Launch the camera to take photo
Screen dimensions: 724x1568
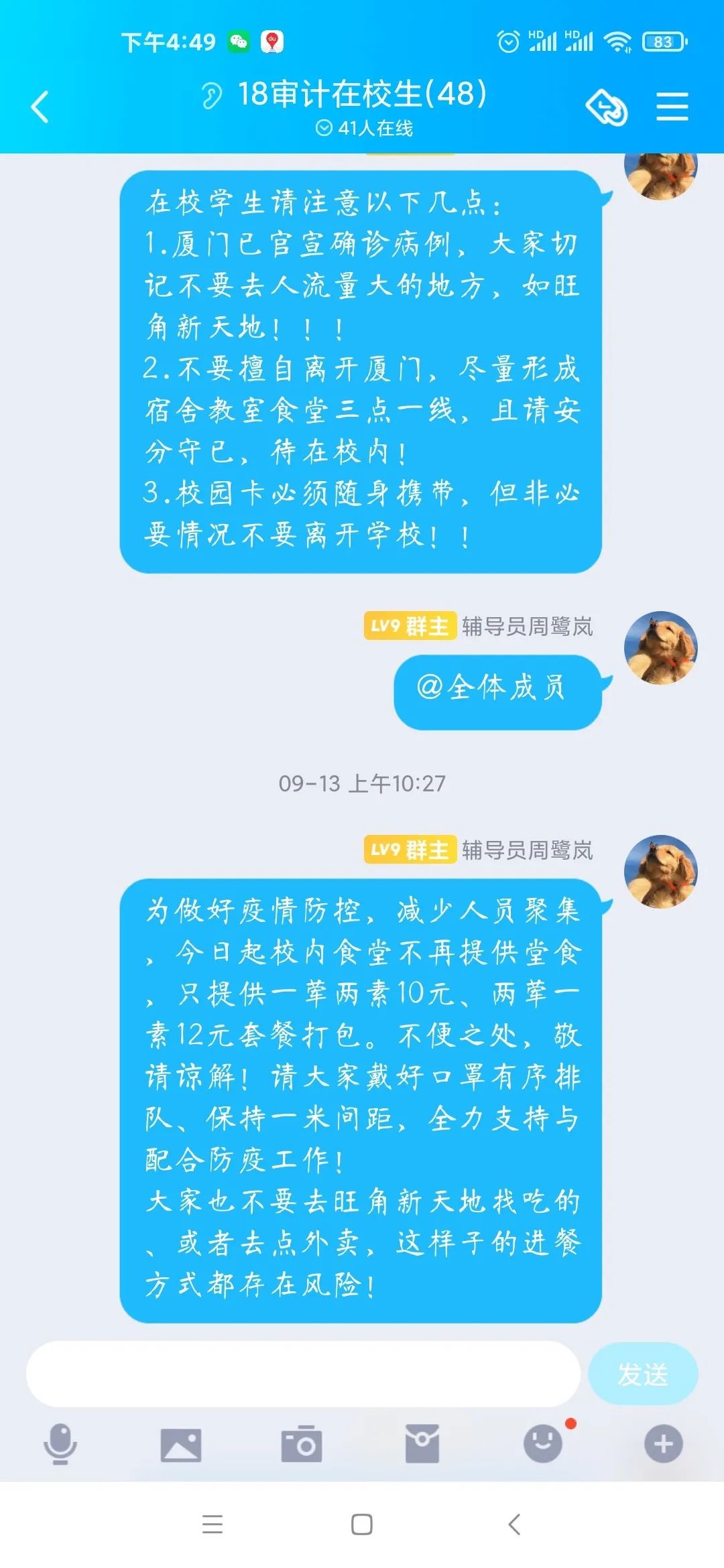tap(302, 1445)
